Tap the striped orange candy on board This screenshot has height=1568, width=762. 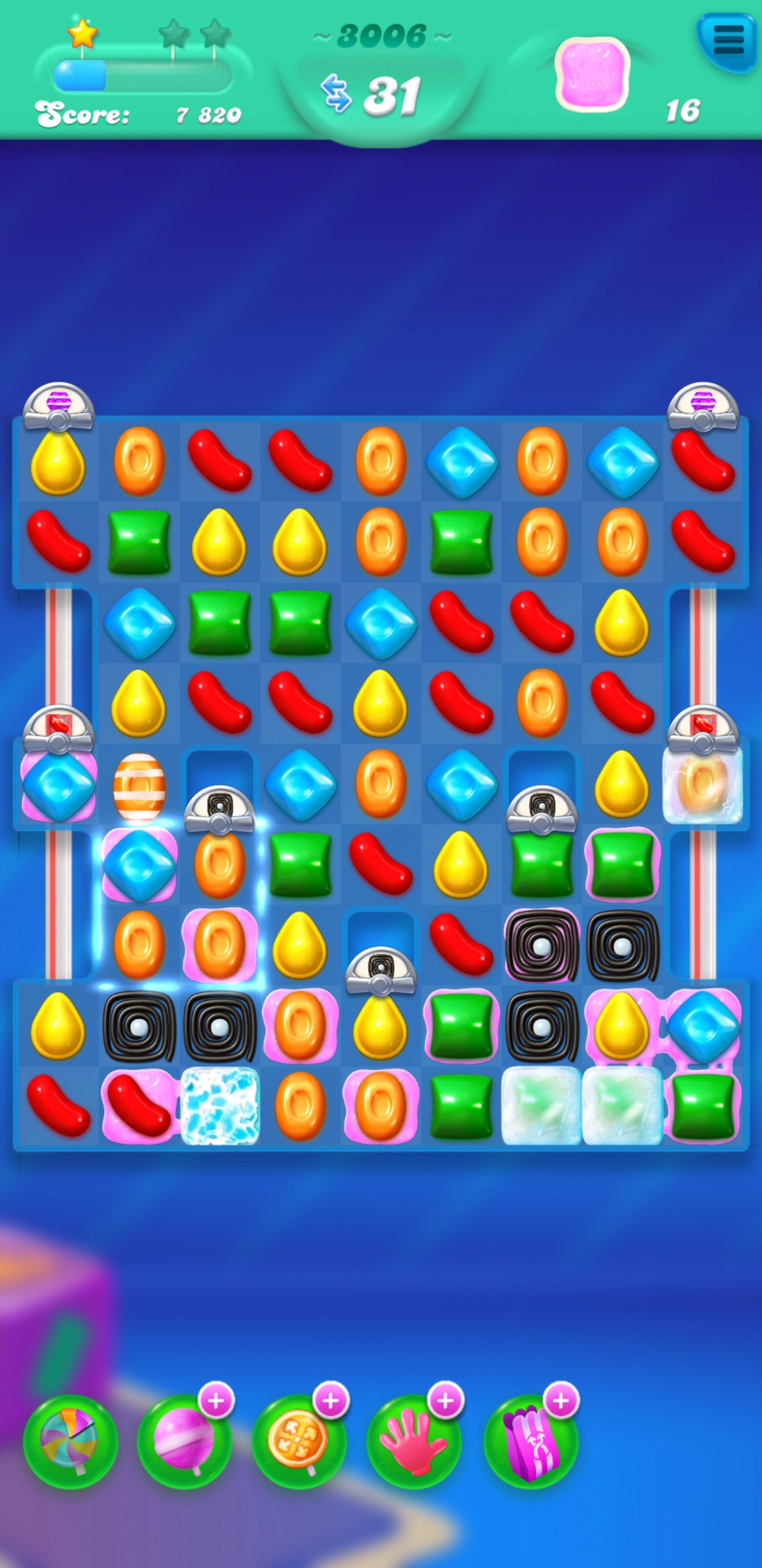[x=140, y=786]
